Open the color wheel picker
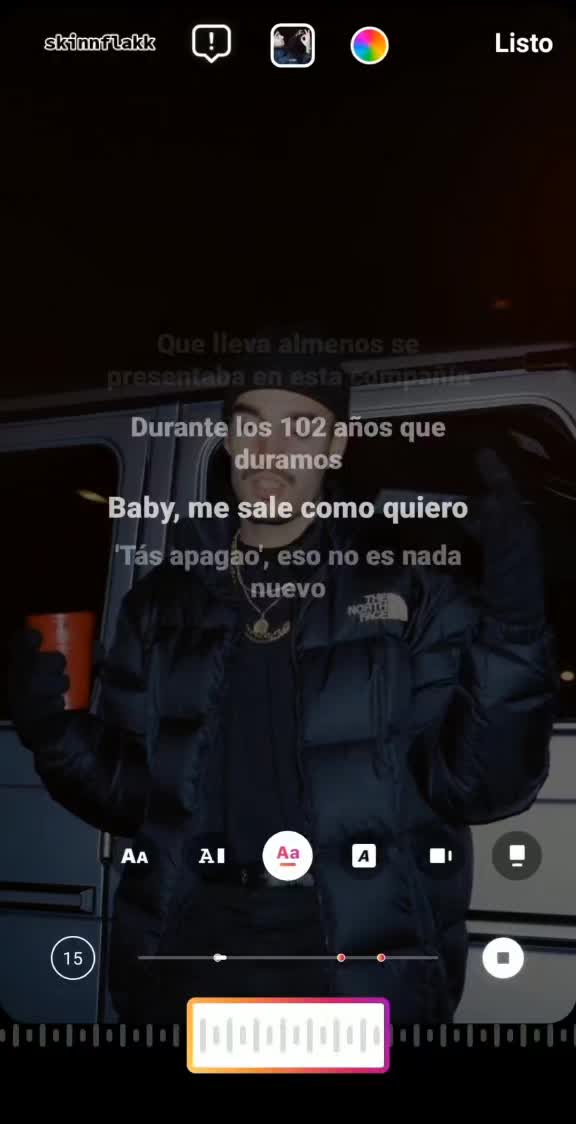The image size is (576, 1124). [370, 46]
